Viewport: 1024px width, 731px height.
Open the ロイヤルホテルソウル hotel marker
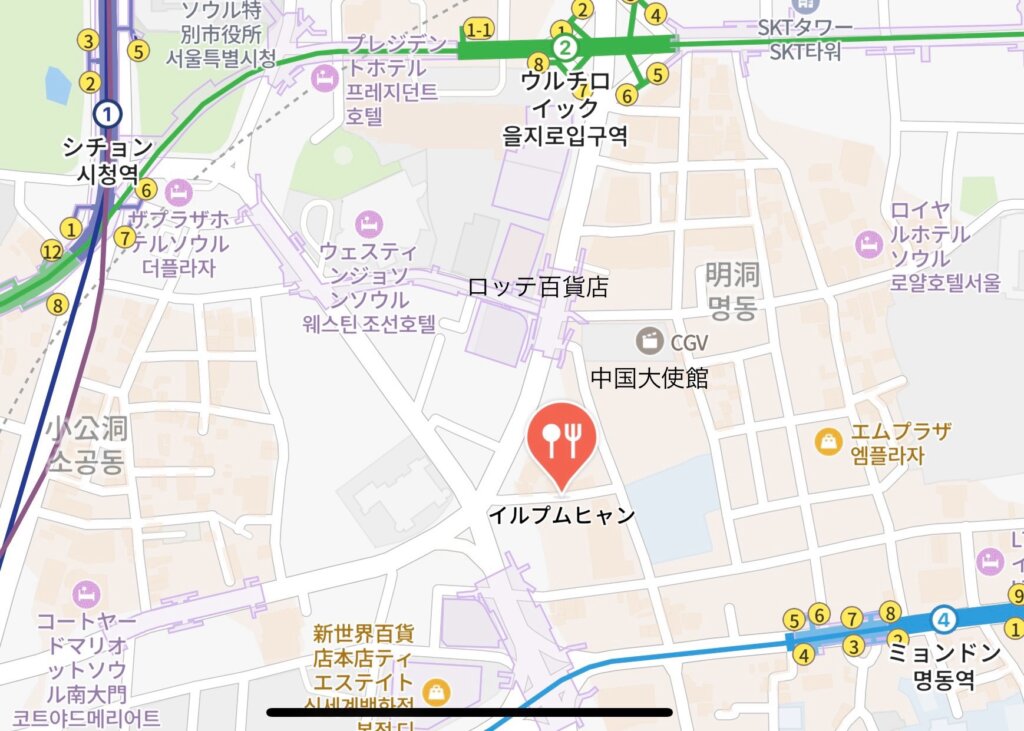click(x=868, y=243)
